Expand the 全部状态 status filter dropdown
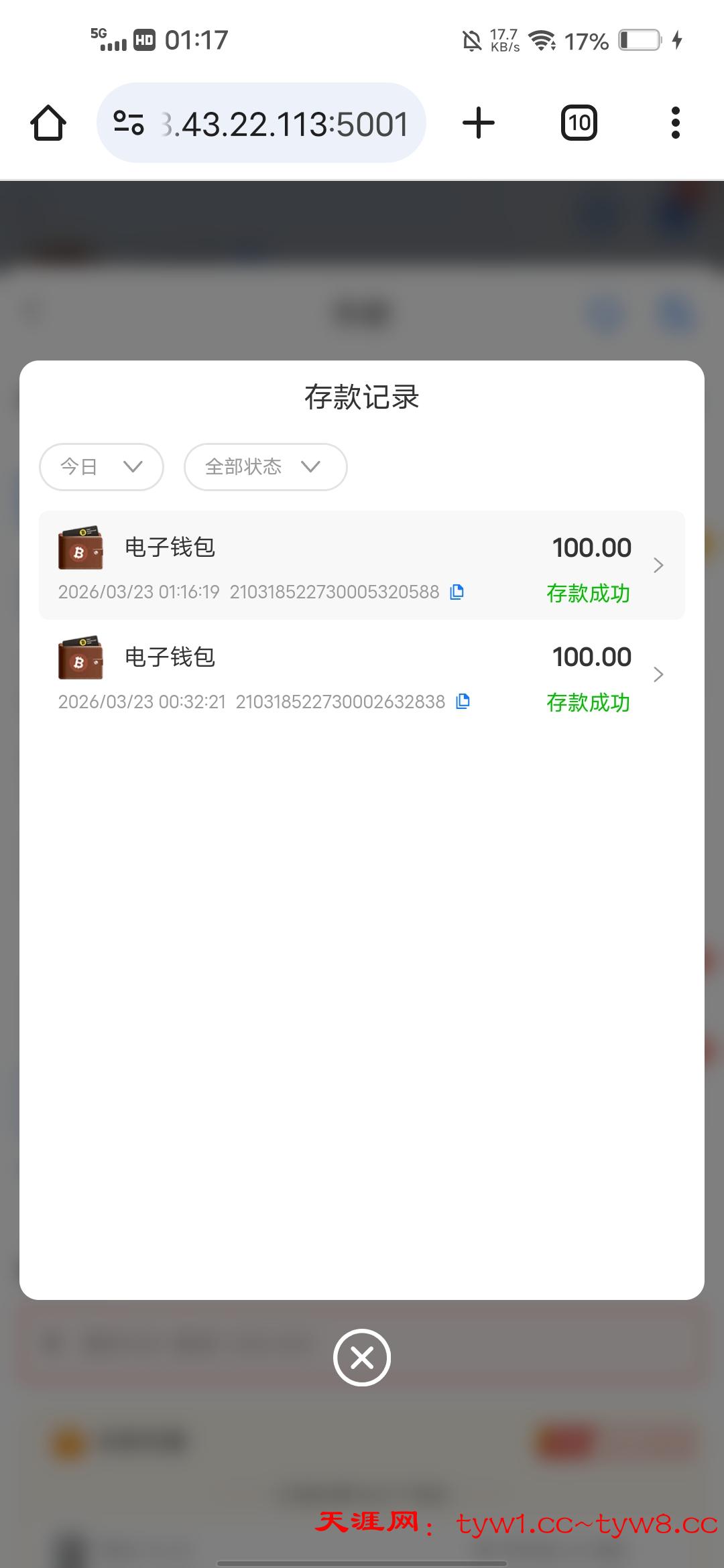The width and height of the screenshot is (724, 1568). [x=265, y=467]
